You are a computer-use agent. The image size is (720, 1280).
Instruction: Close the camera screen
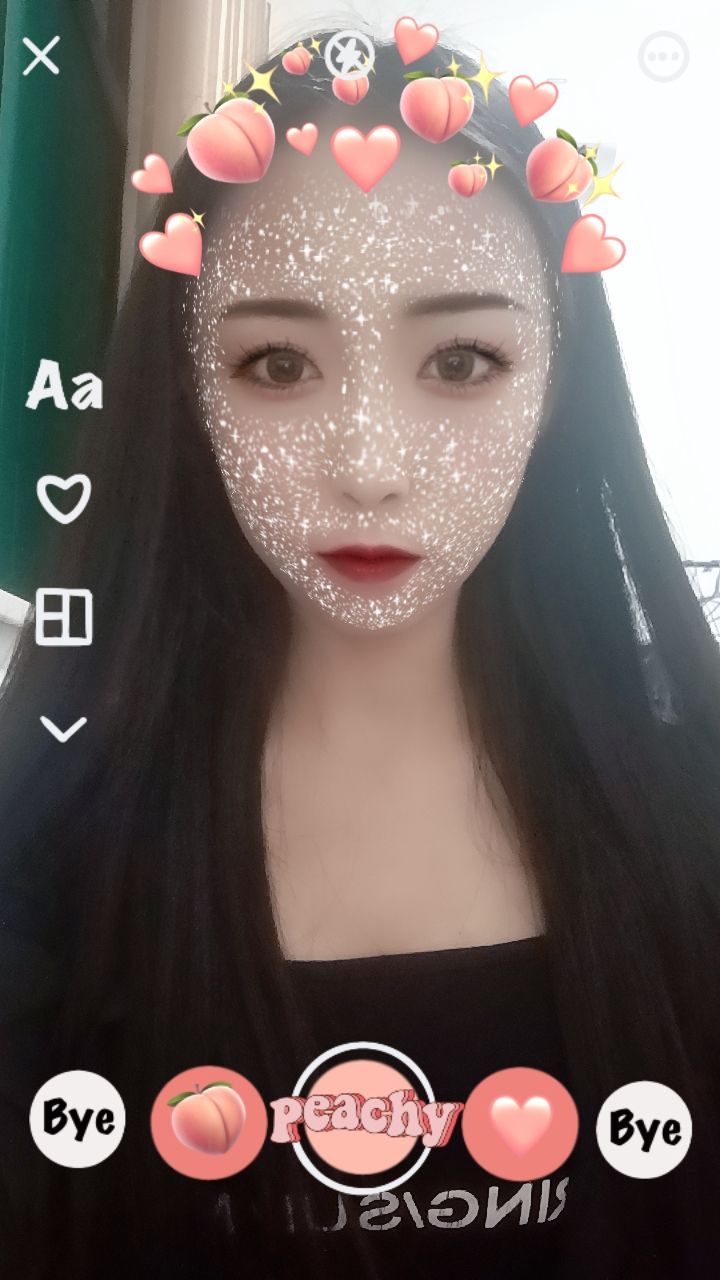(41, 55)
